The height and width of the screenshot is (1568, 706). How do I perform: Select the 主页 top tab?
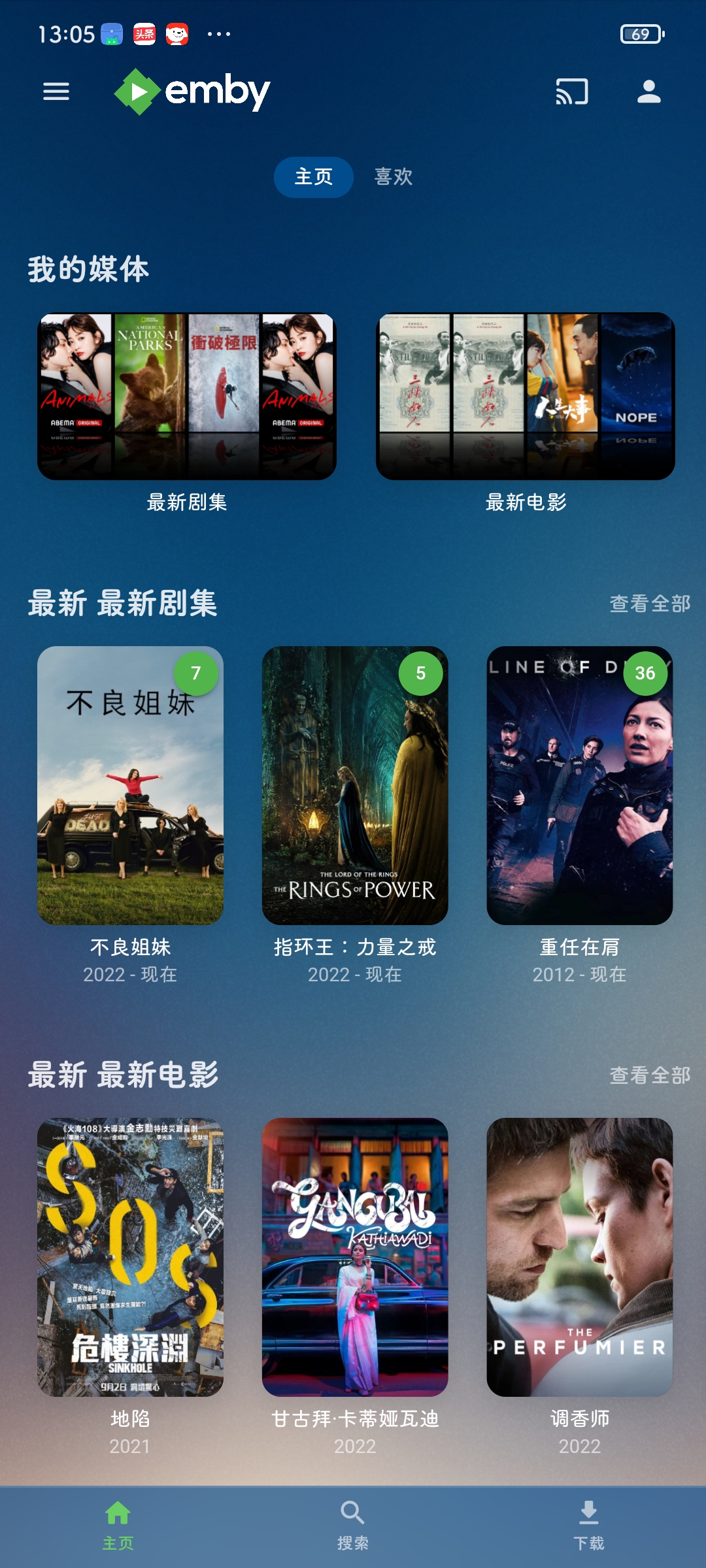click(x=314, y=176)
